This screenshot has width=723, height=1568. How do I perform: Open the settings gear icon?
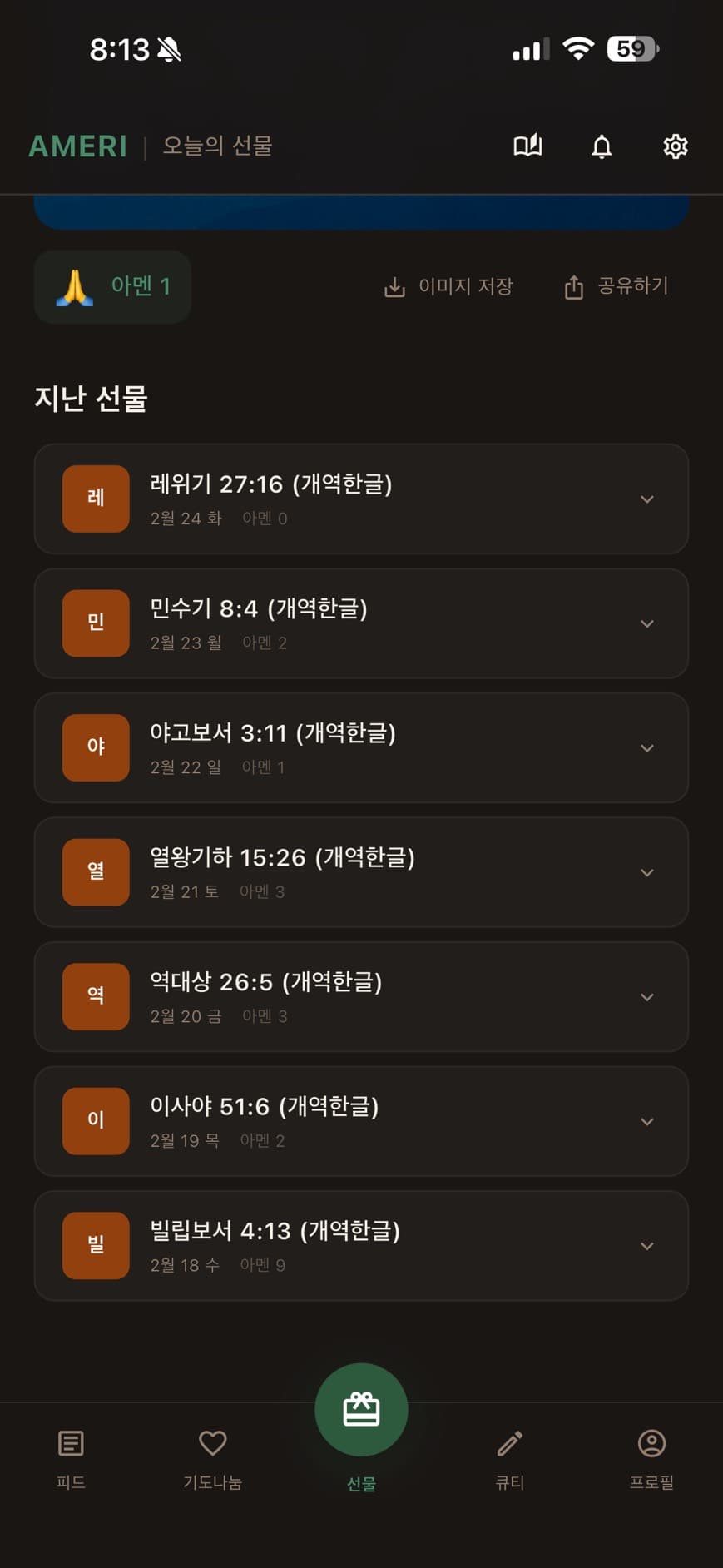click(x=676, y=146)
